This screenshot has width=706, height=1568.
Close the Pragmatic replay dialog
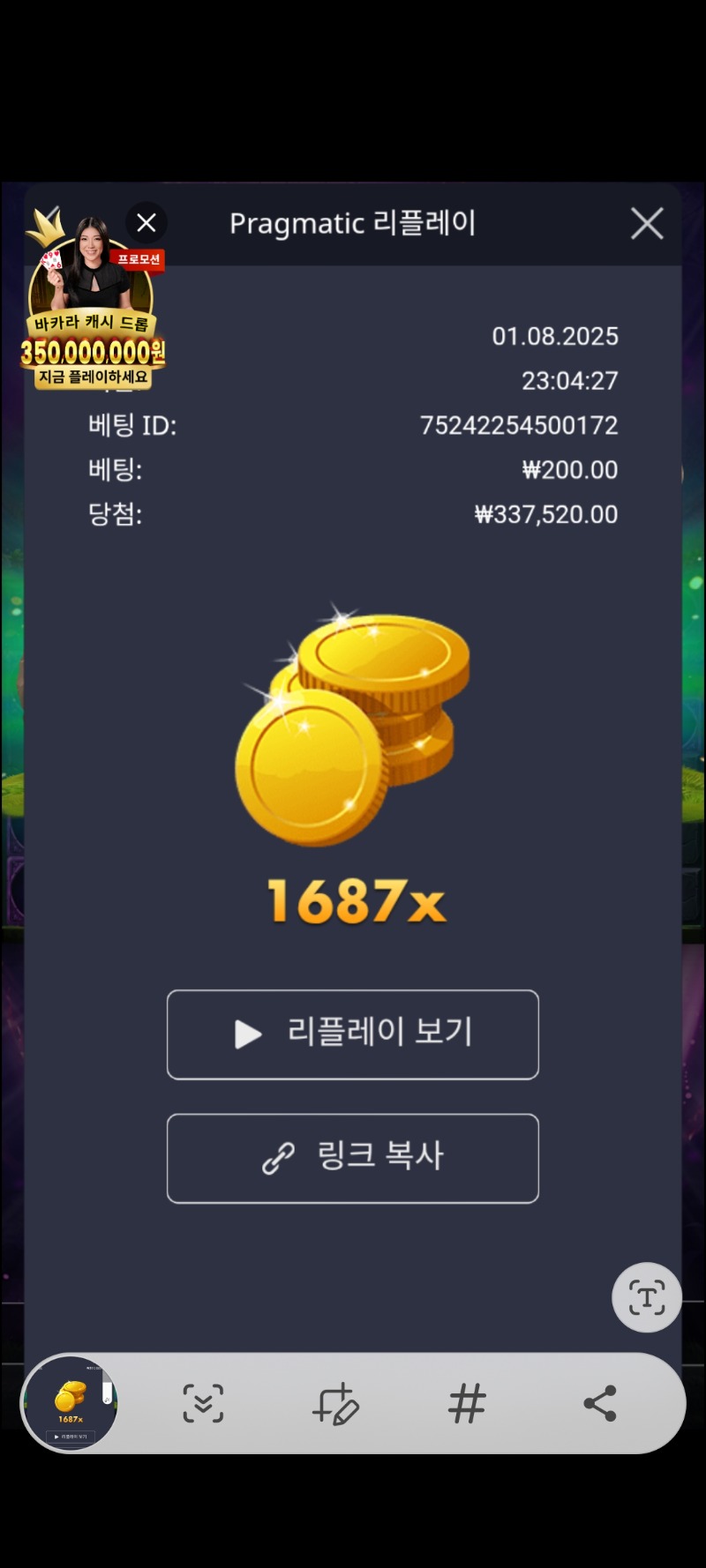pos(647,224)
